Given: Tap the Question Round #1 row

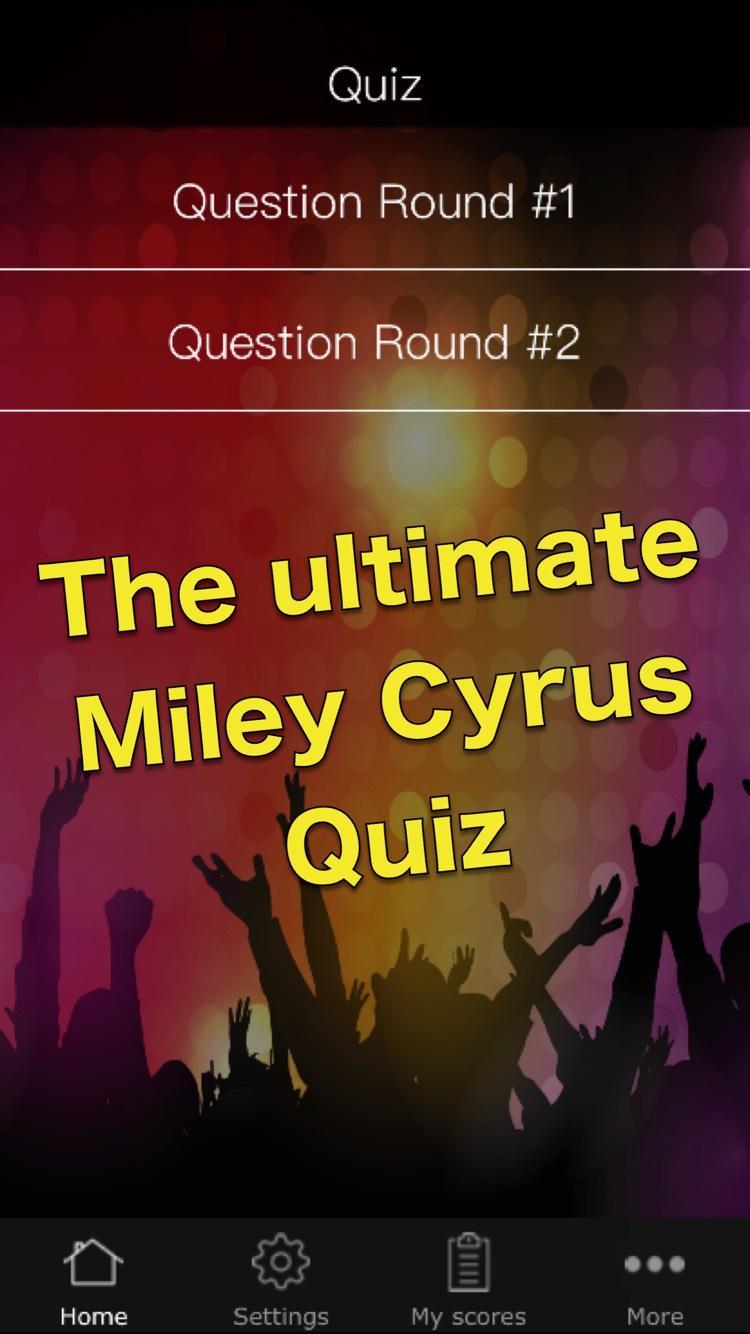Looking at the screenshot, I should pos(375,202).
